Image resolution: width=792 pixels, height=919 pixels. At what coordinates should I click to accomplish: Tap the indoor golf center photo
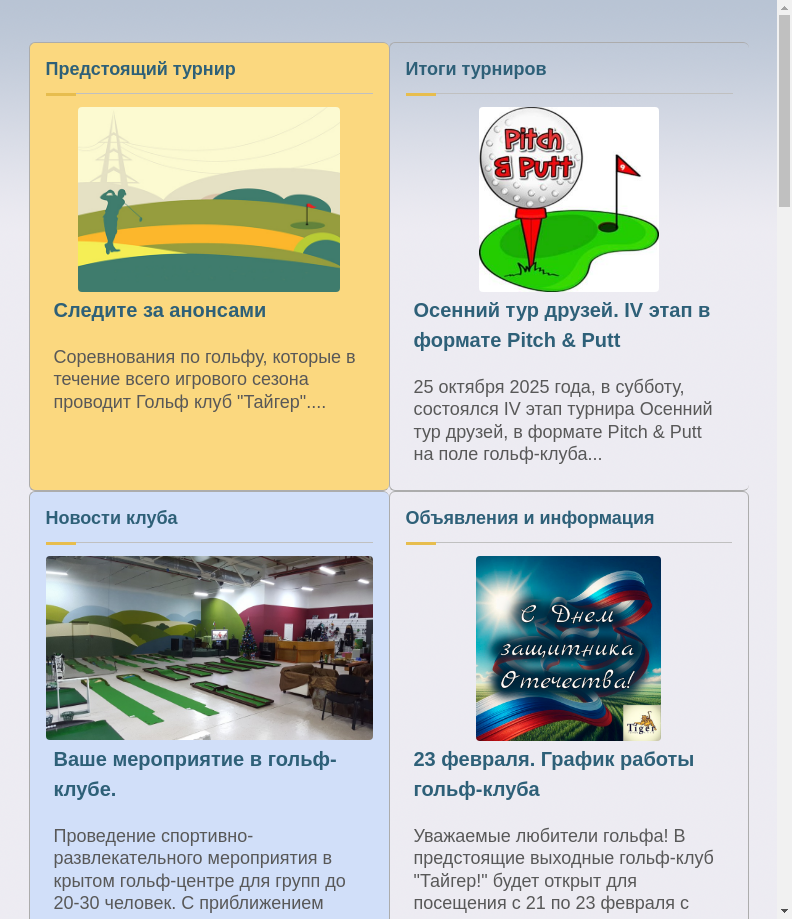[x=209, y=647]
